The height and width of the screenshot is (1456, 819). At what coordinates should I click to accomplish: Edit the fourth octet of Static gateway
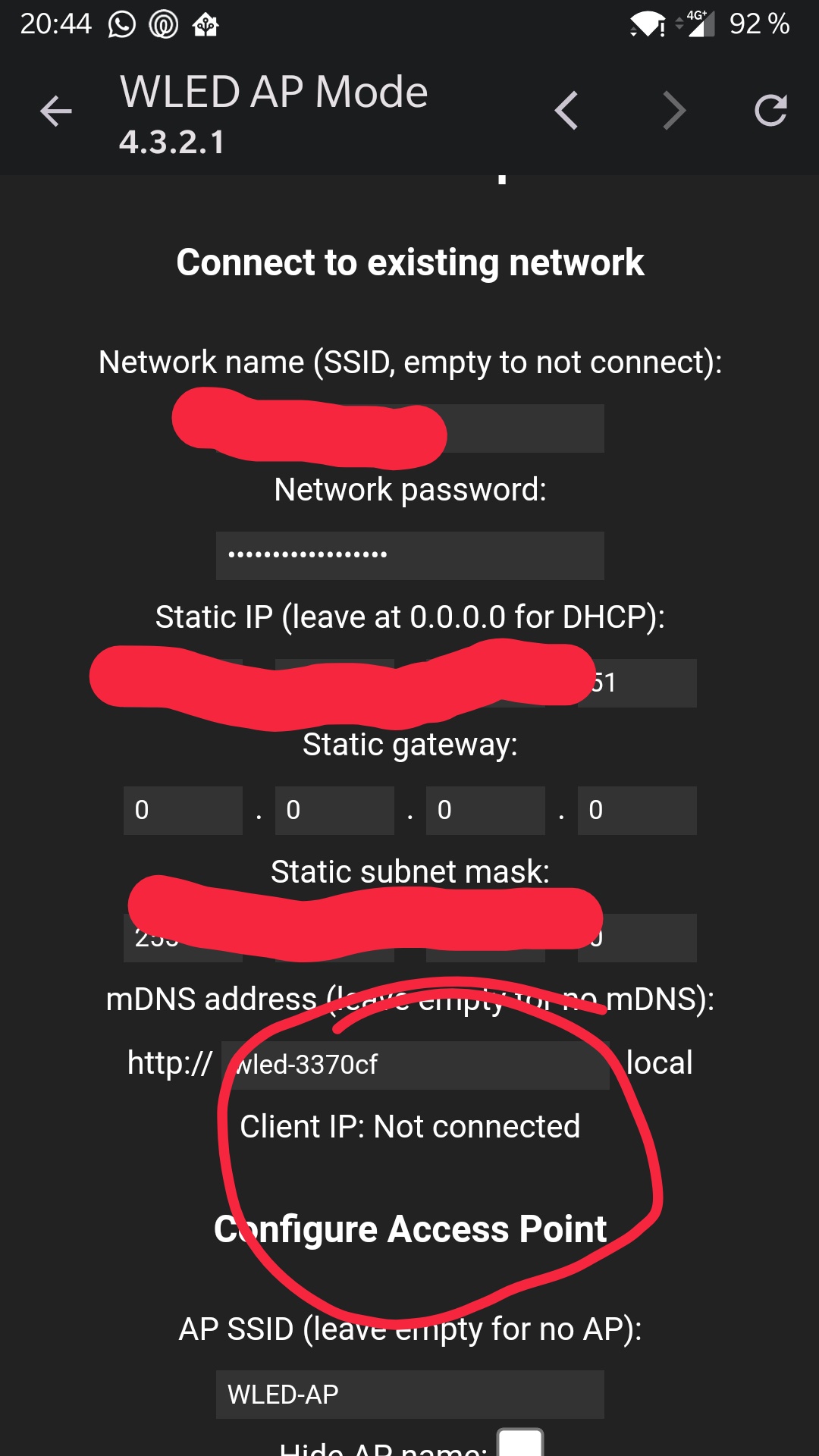coord(637,811)
